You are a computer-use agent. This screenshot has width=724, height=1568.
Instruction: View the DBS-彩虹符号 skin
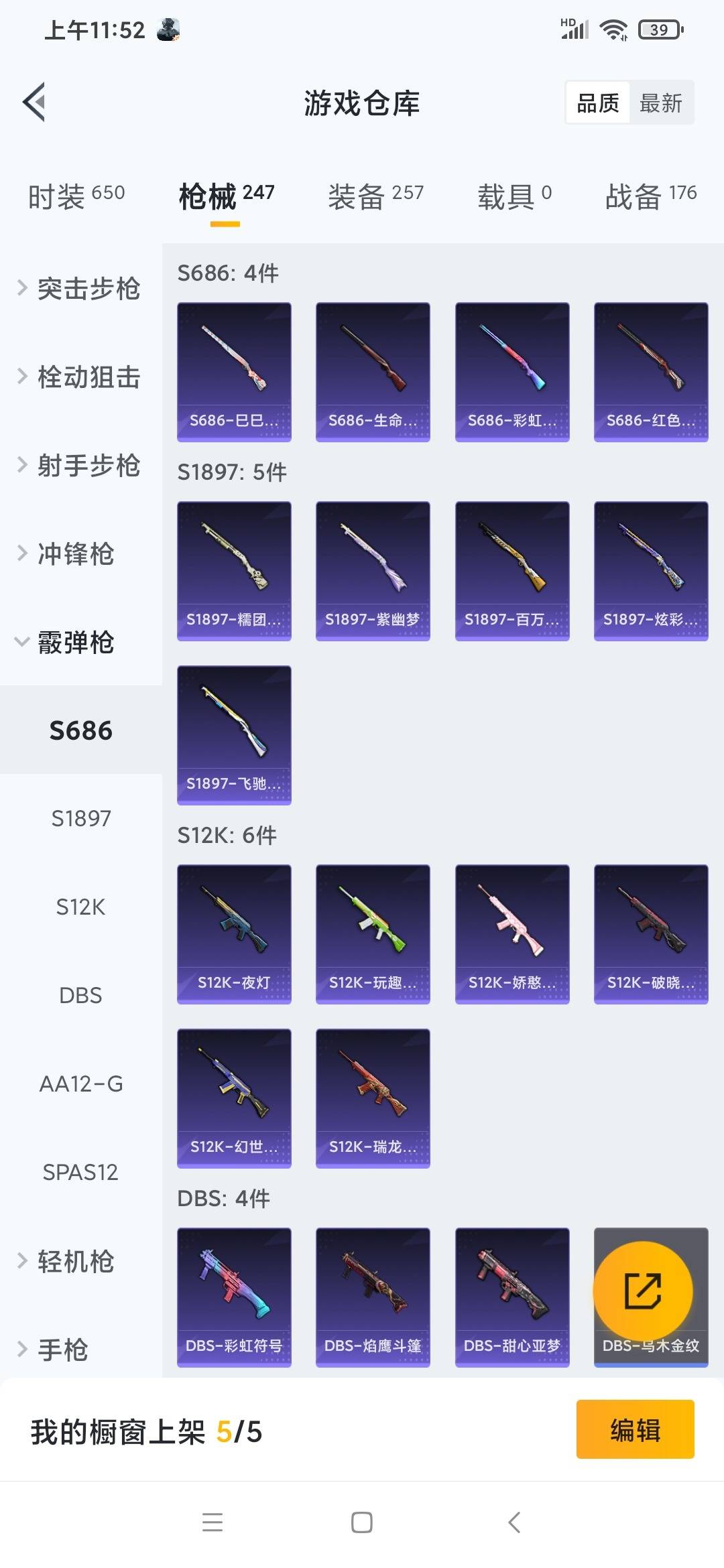click(234, 1297)
